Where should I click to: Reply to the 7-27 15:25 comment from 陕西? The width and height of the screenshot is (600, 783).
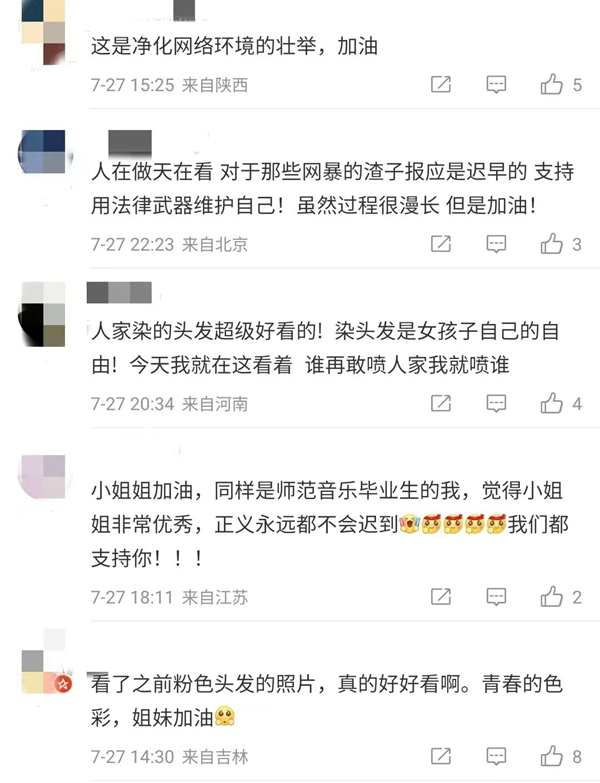(496, 86)
